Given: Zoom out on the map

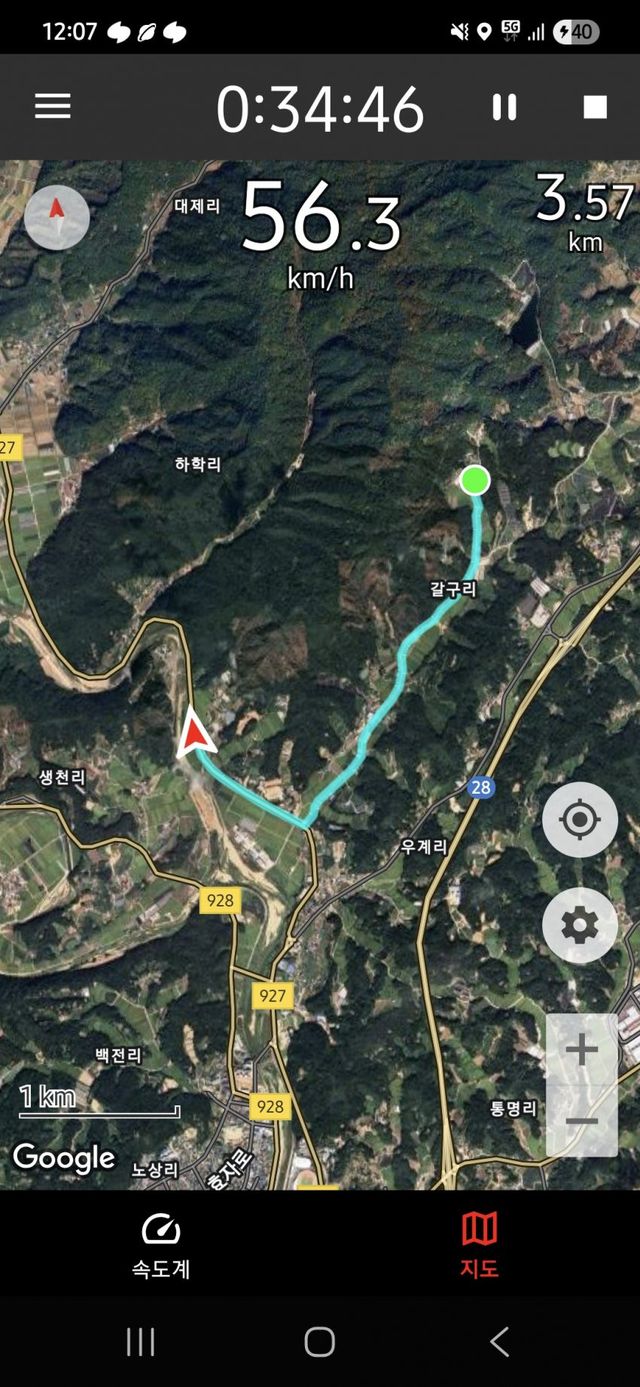Looking at the screenshot, I should point(581,1121).
